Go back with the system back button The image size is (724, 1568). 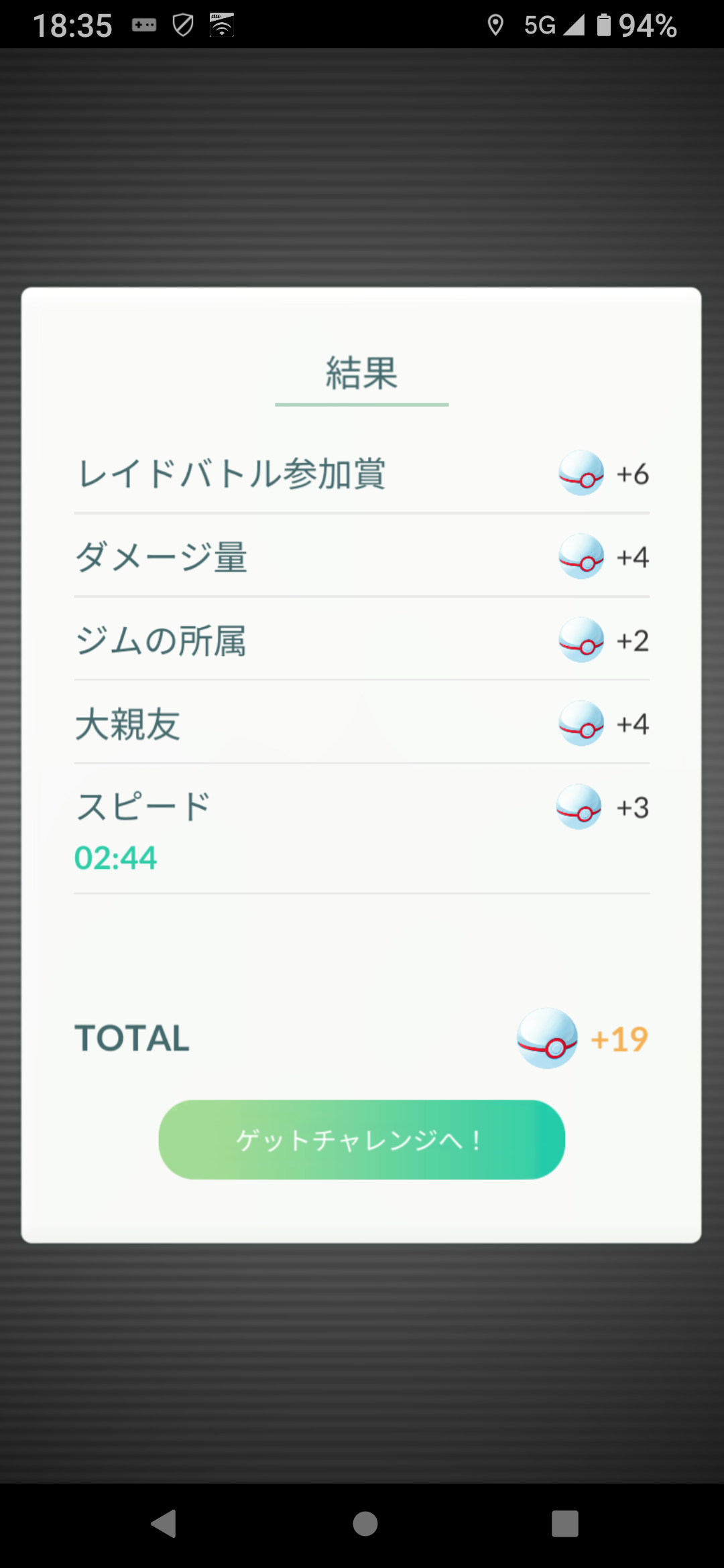click(164, 1524)
